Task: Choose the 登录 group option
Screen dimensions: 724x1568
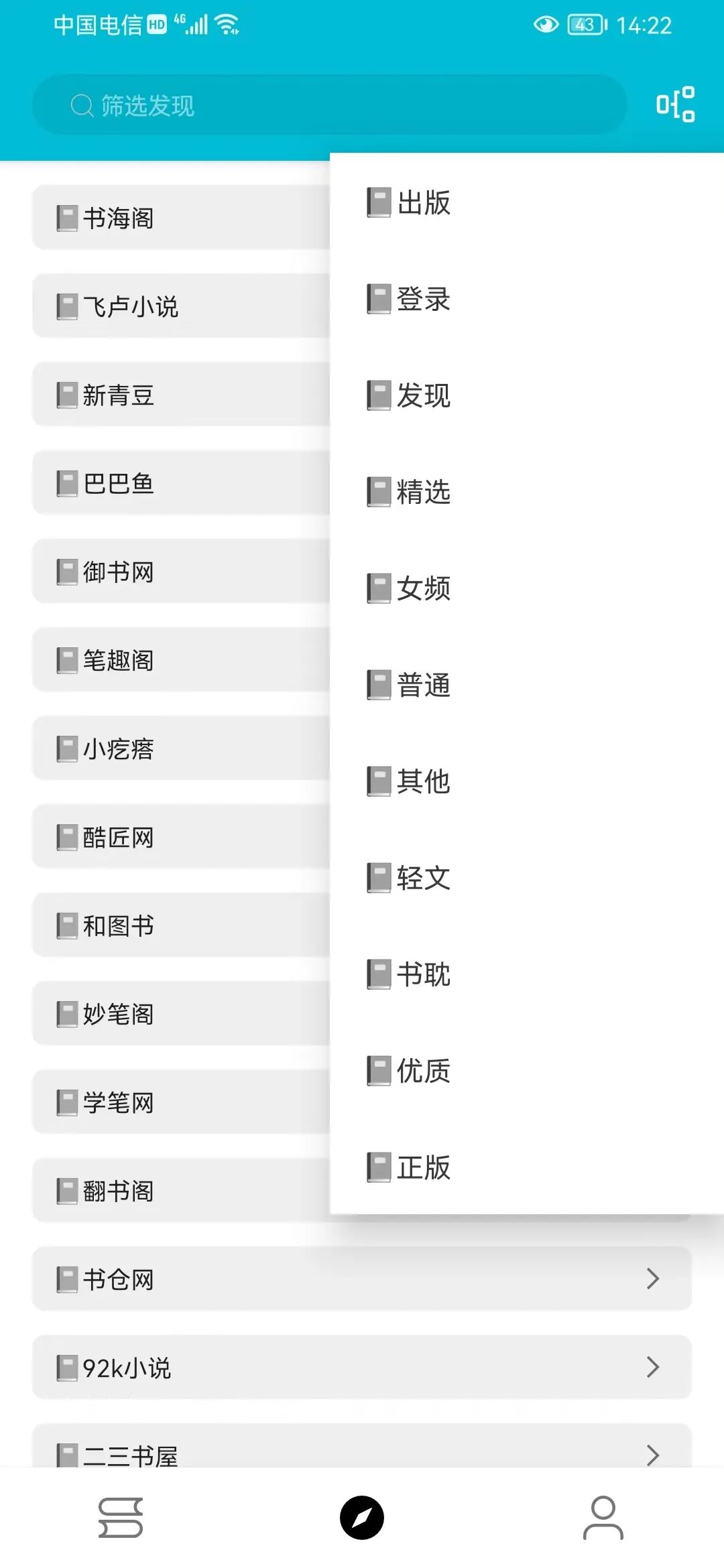Action: (x=424, y=300)
